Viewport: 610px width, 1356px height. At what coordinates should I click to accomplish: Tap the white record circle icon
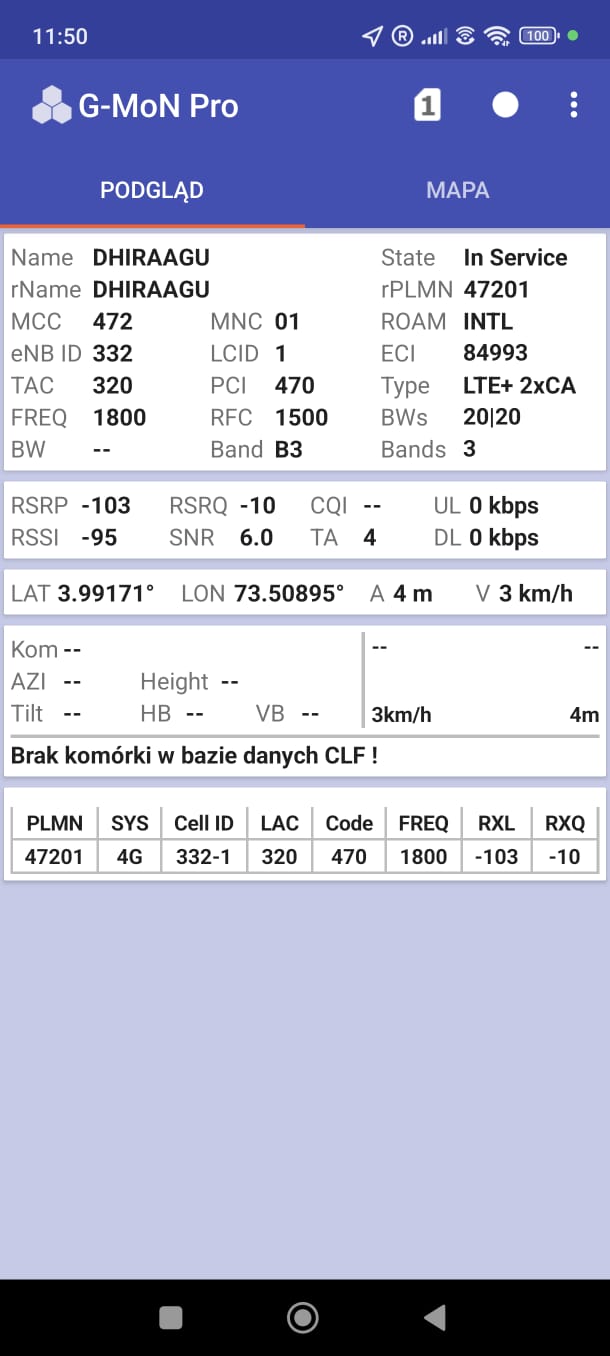tap(505, 105)
